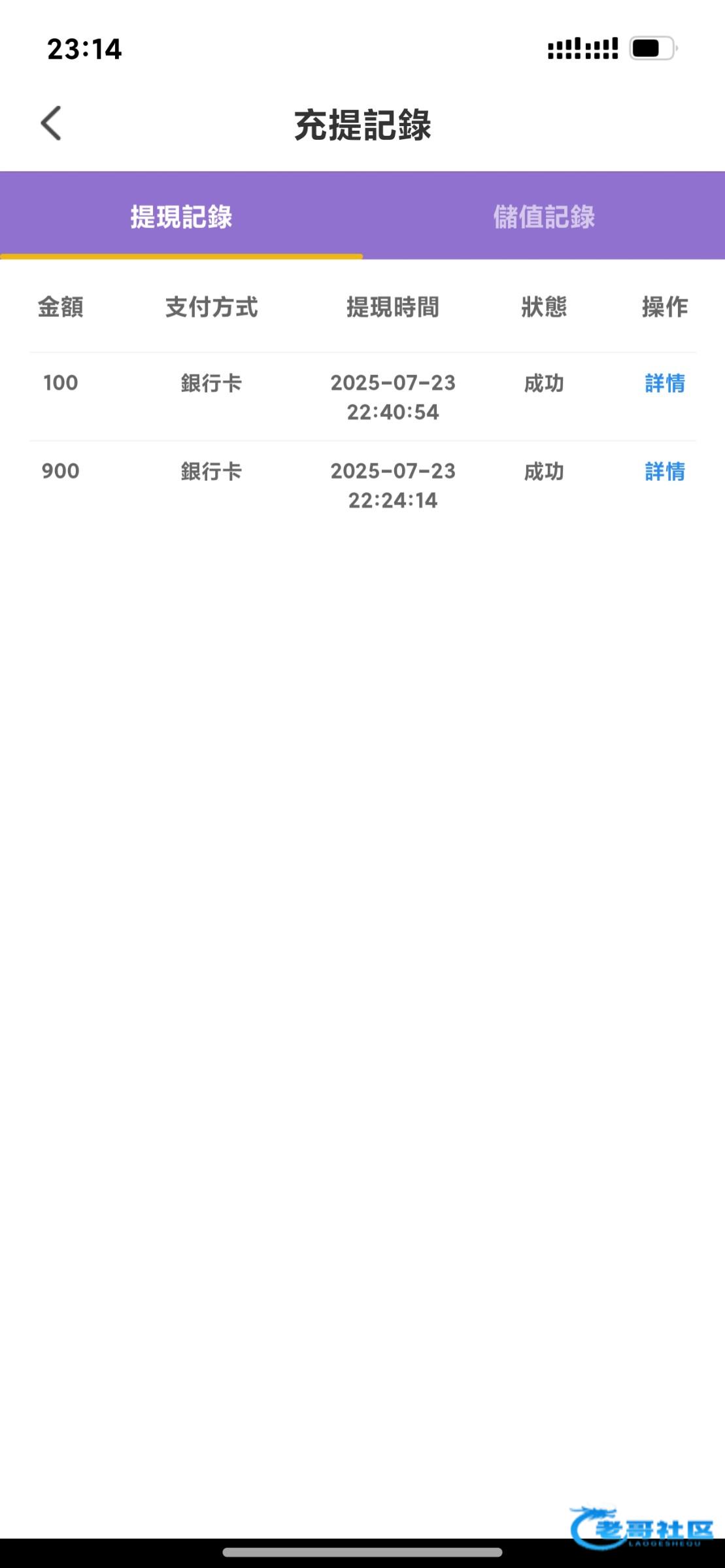Open 詳情 for the 100 withdrawal

tap(664, 384)
